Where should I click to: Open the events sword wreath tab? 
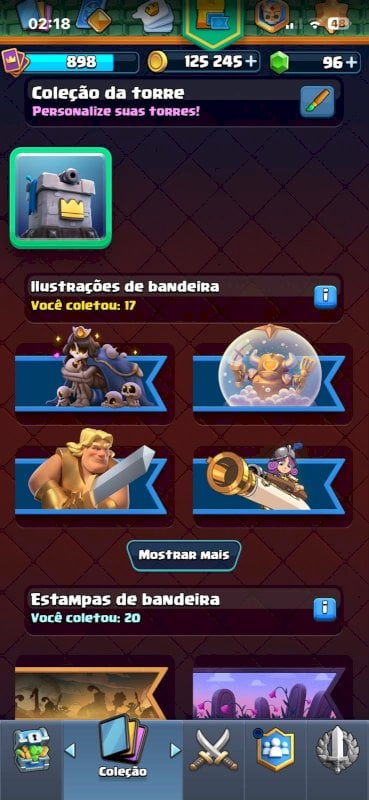(338, 749)
